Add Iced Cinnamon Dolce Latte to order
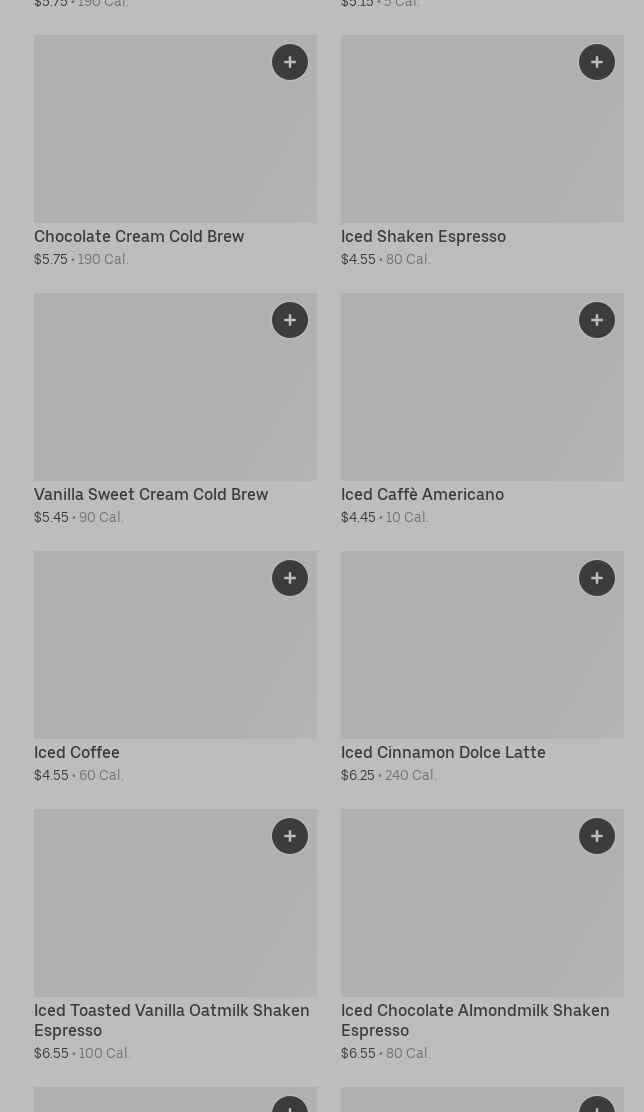The width and height of the screenshot is (644, 1112). 597,578
